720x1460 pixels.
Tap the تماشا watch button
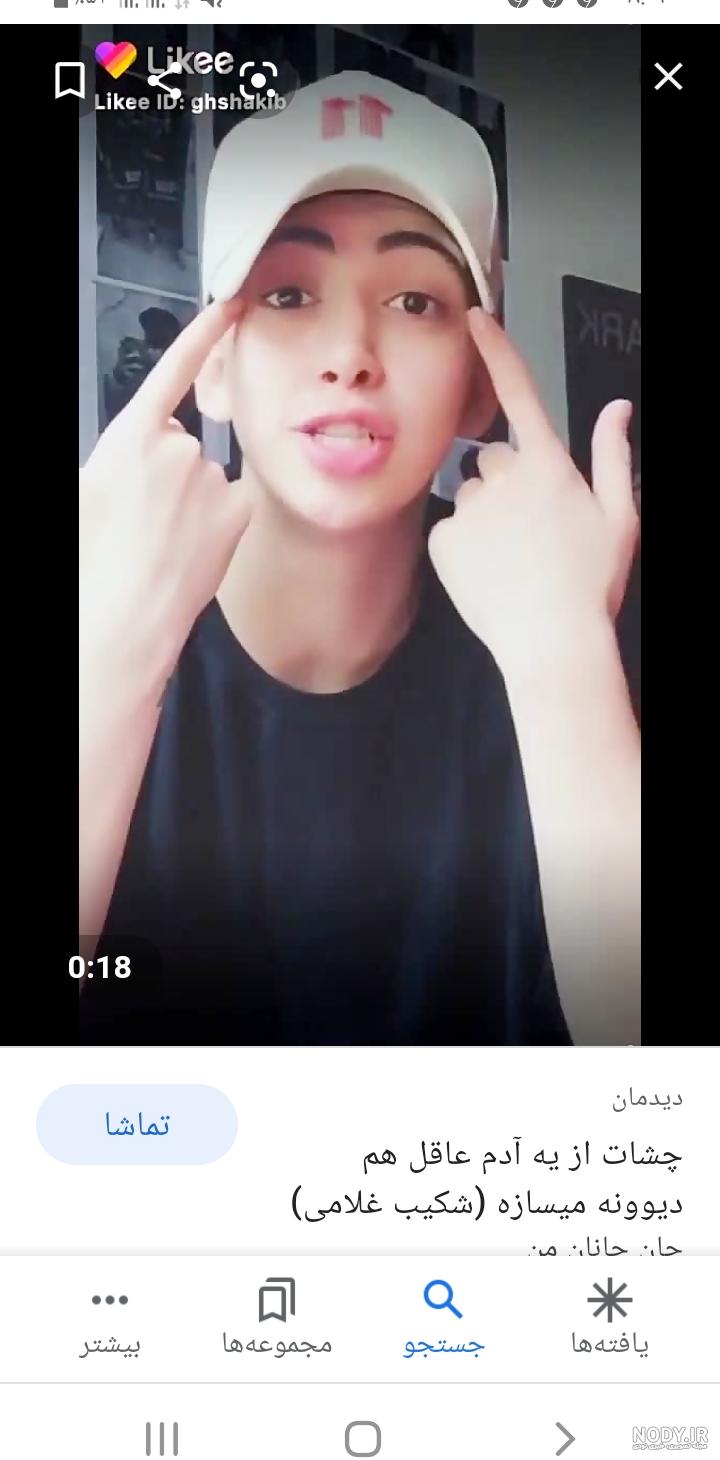[137, 1124]
